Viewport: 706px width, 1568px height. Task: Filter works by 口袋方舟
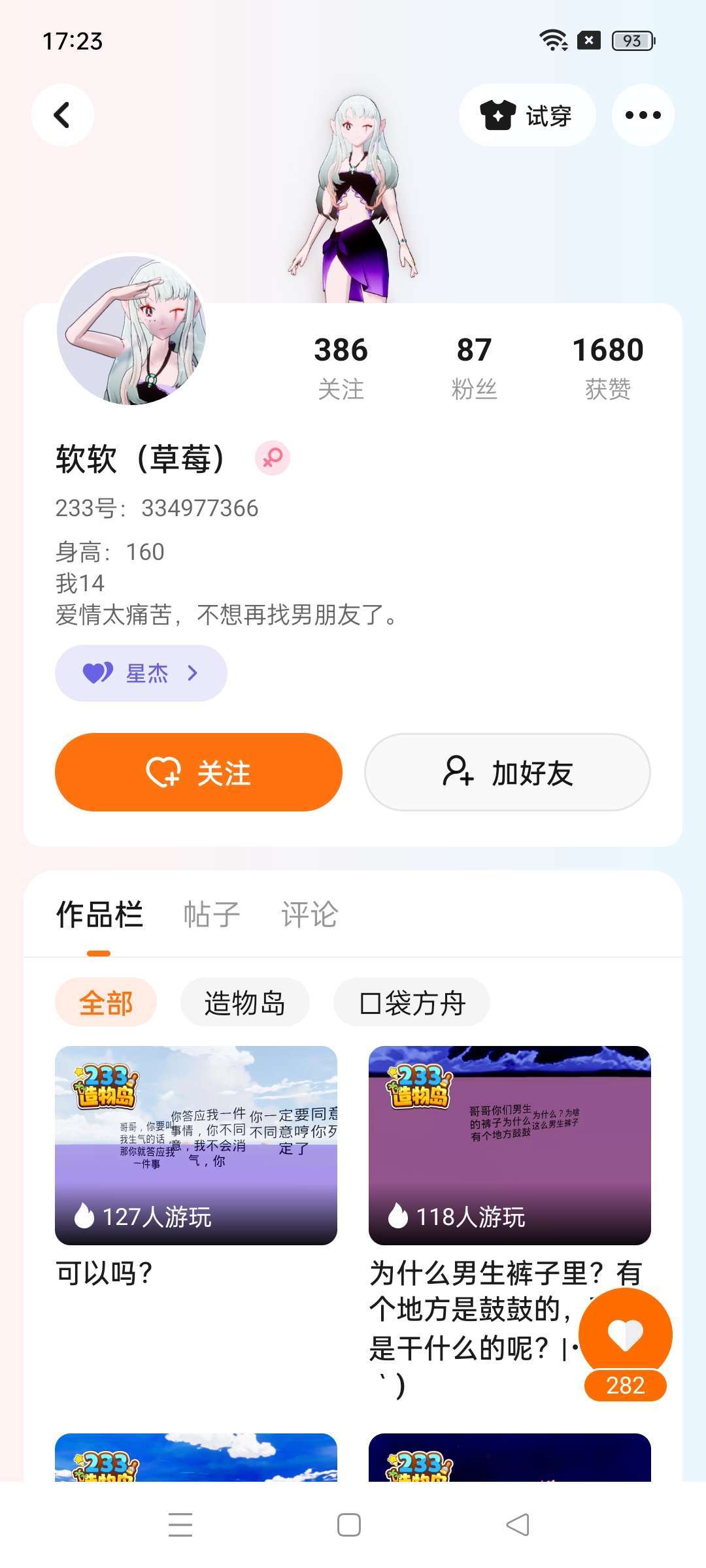412,1003
